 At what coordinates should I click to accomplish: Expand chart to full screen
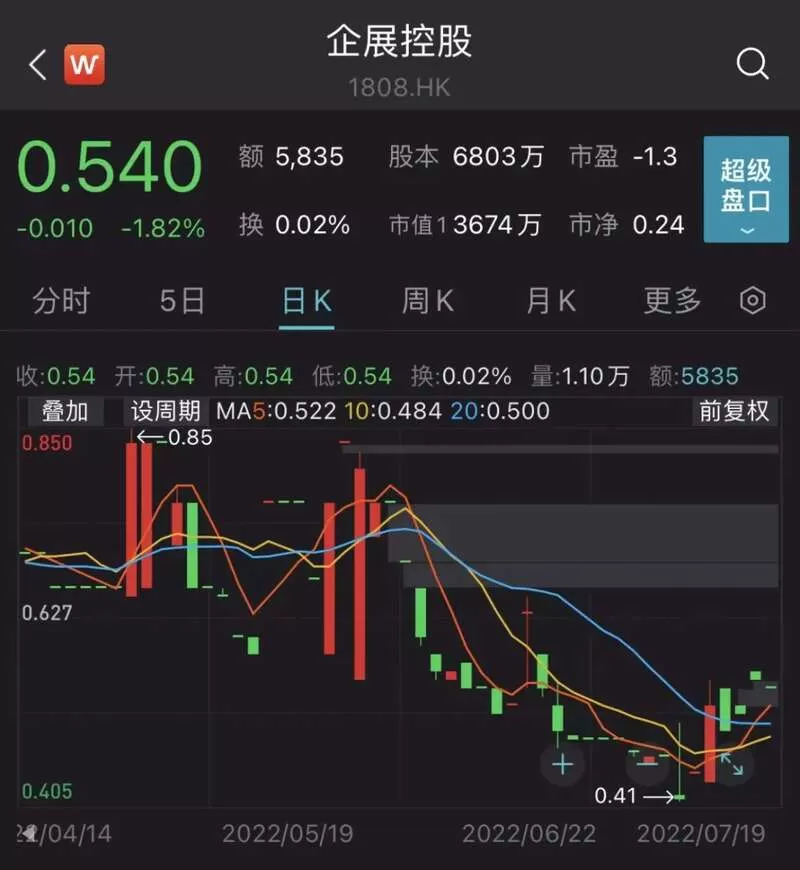pos(732,764)
